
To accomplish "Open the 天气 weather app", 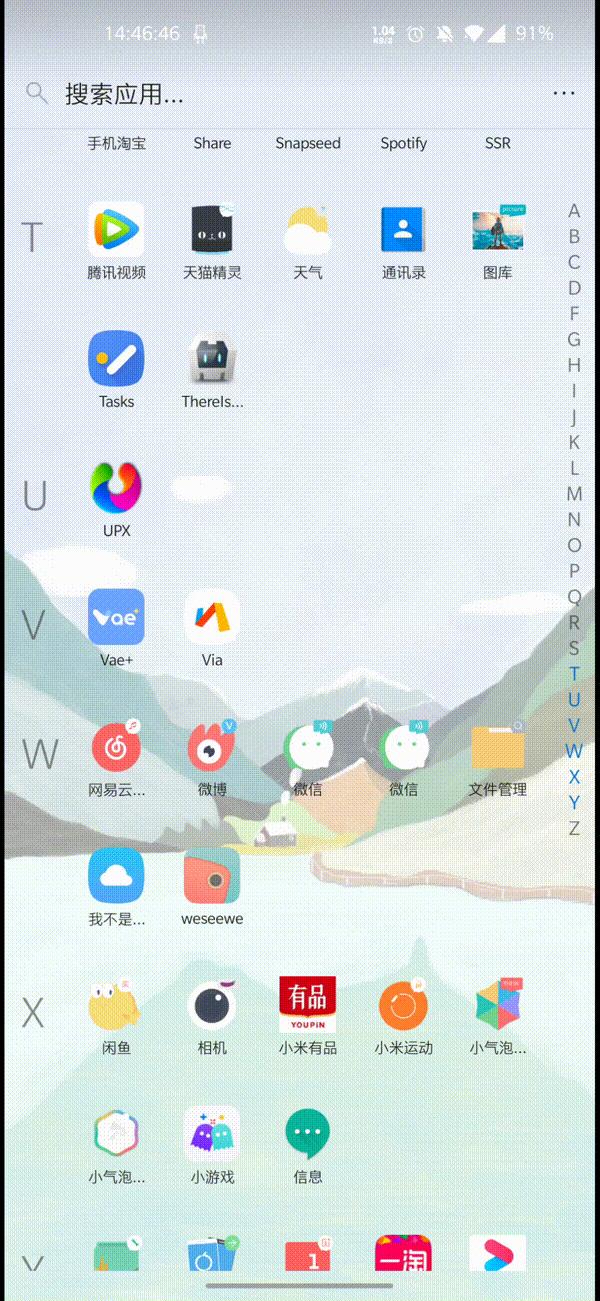I will click(307, 230).
